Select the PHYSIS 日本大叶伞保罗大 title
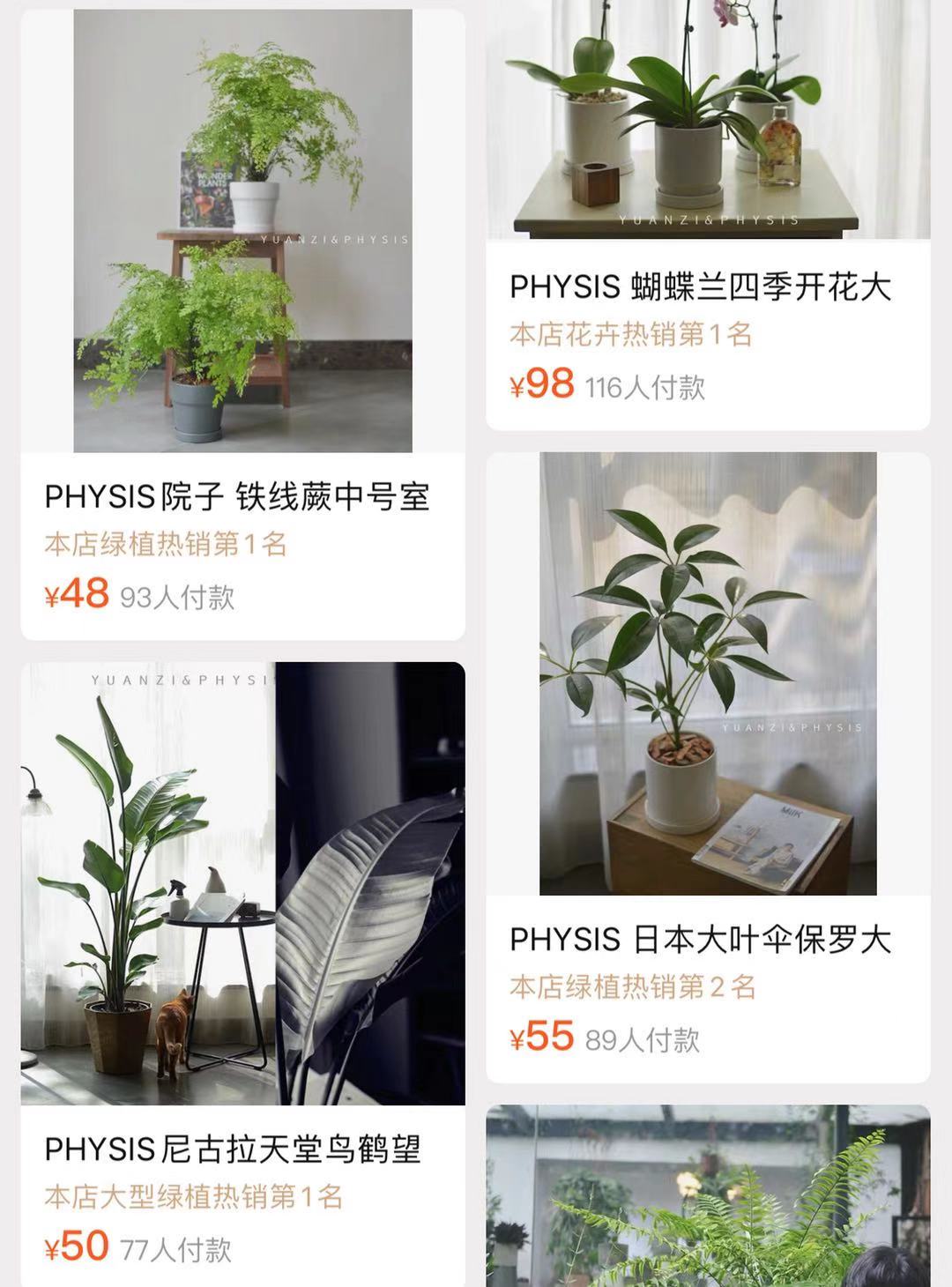 701,940
